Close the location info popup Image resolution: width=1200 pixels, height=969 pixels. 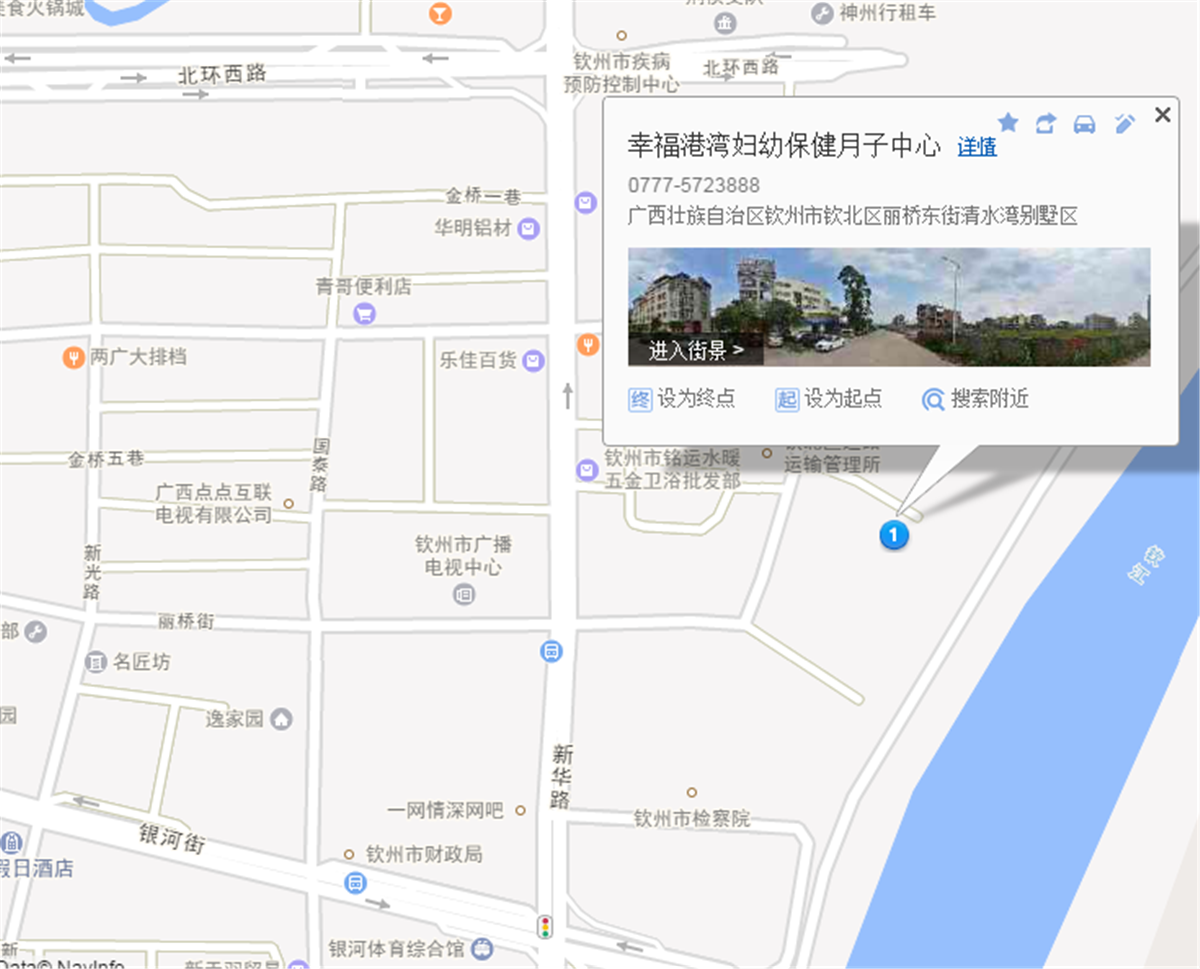(x=1162, y=115)
